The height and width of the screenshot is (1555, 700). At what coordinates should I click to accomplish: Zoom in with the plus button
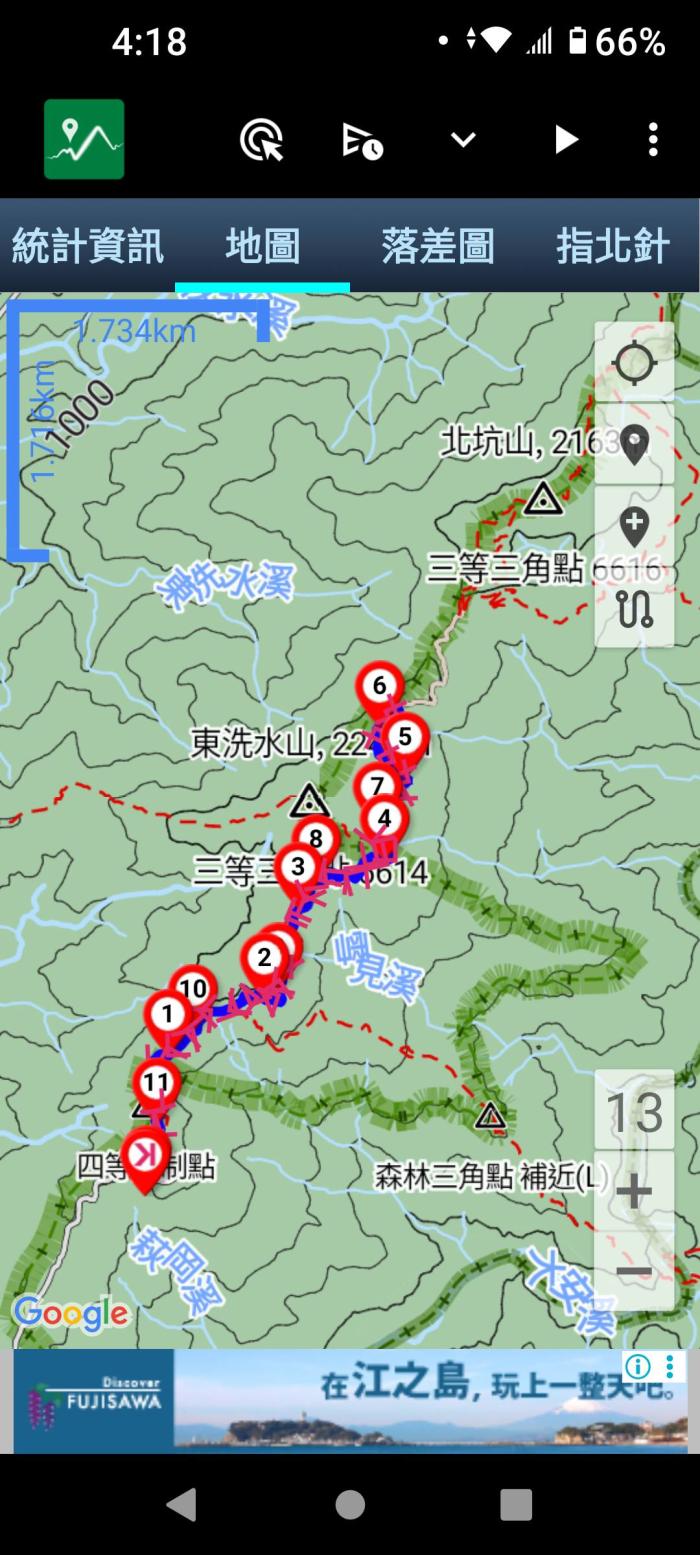pyautogui.click(x=634, y=1192)
